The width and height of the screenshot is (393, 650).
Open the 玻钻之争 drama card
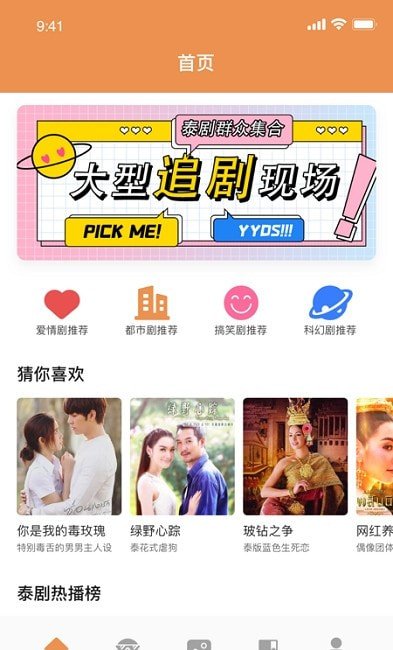(x=296, y=475)
